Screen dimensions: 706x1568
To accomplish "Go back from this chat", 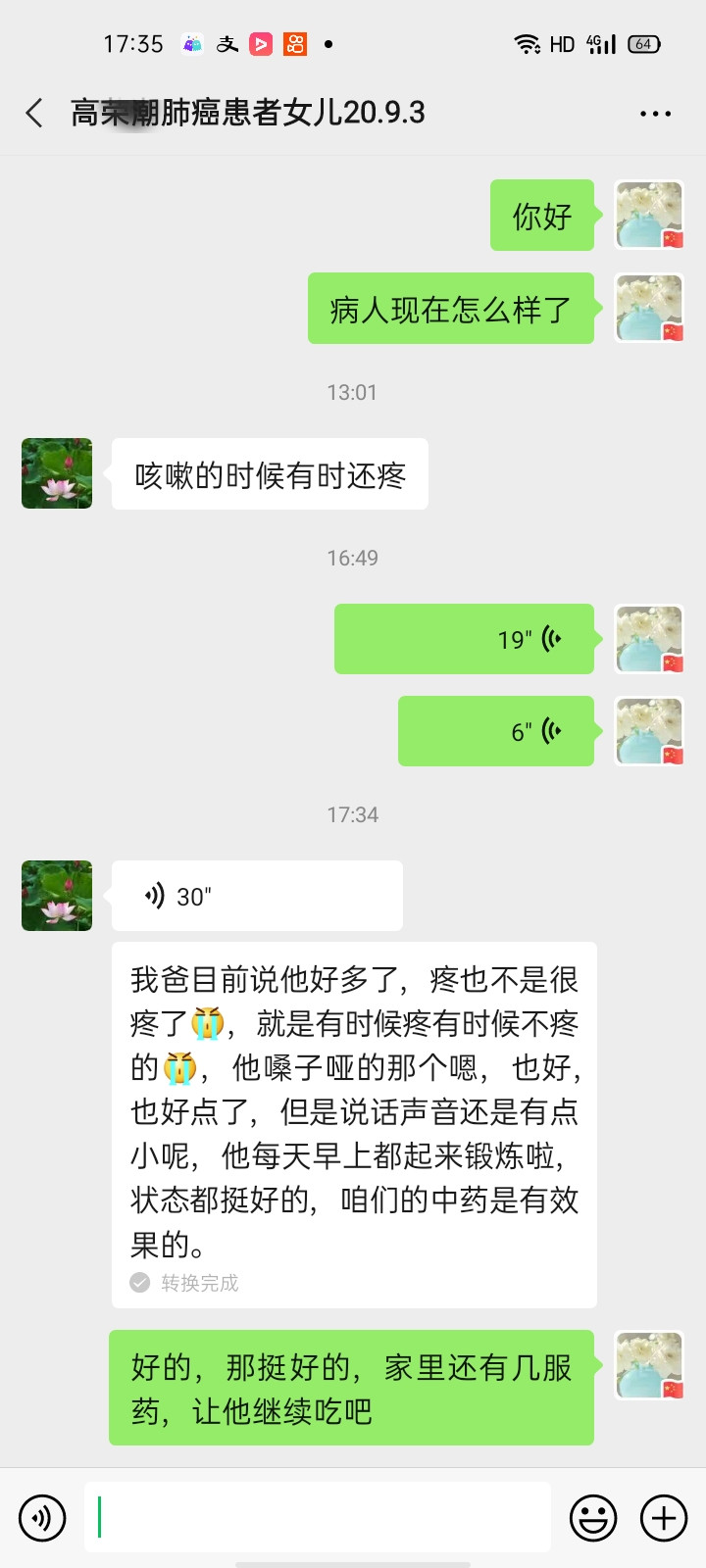I will point(34,113).
